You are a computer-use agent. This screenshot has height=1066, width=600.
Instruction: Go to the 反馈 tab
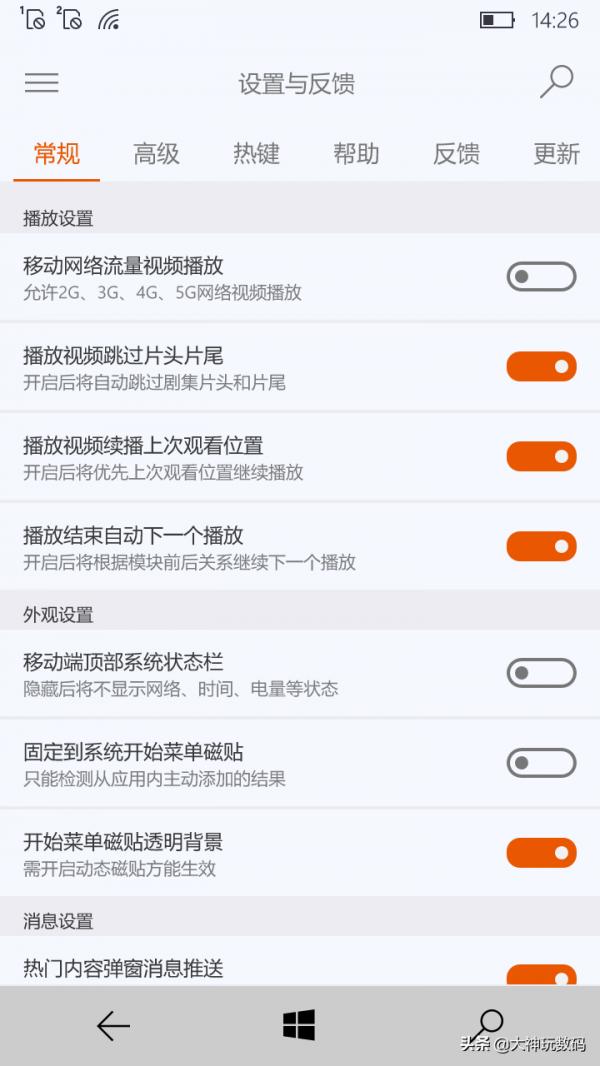[456, 154]
